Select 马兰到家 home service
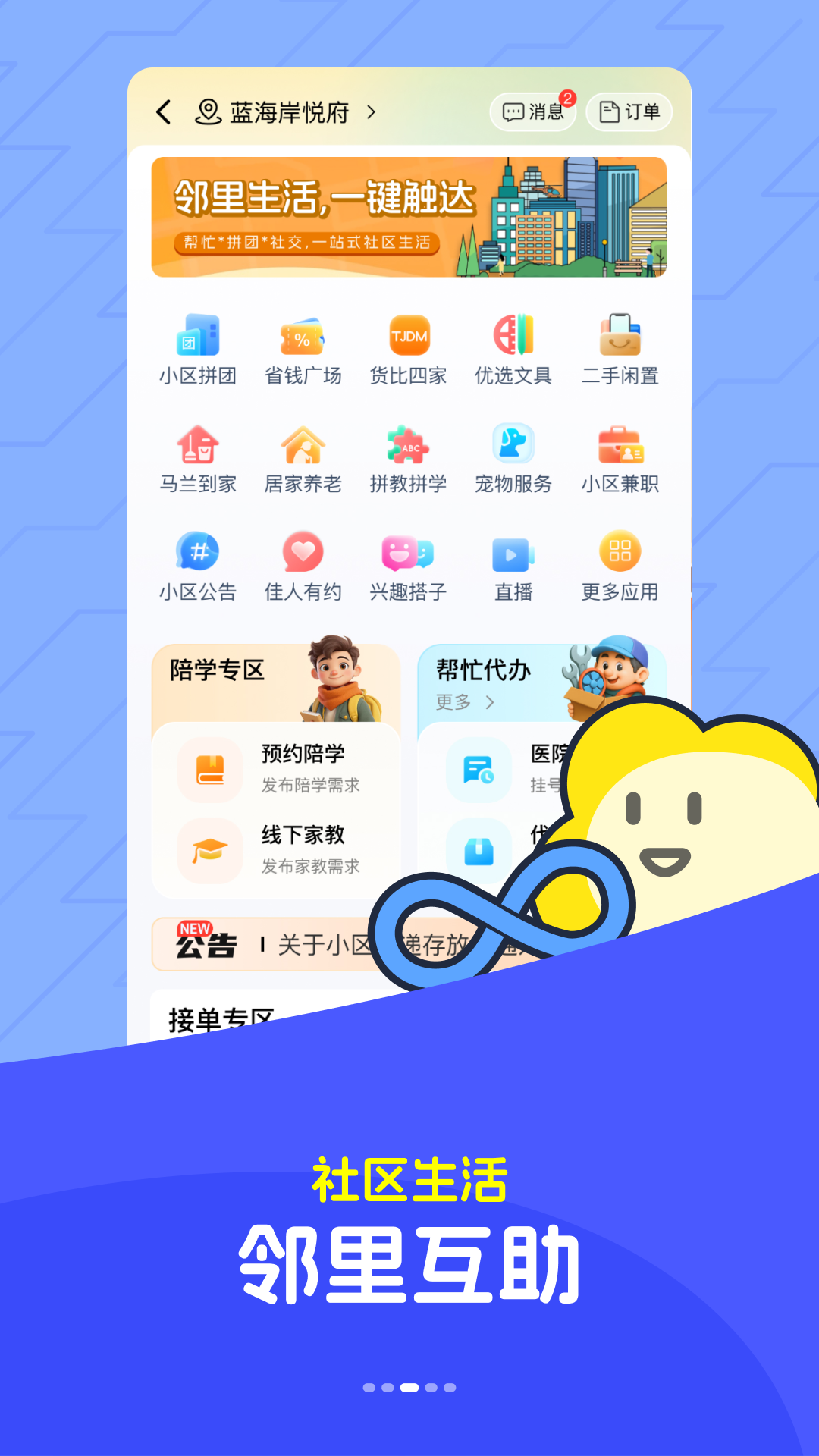Screen dimensions: 819x1456 (x=199, y=455)
